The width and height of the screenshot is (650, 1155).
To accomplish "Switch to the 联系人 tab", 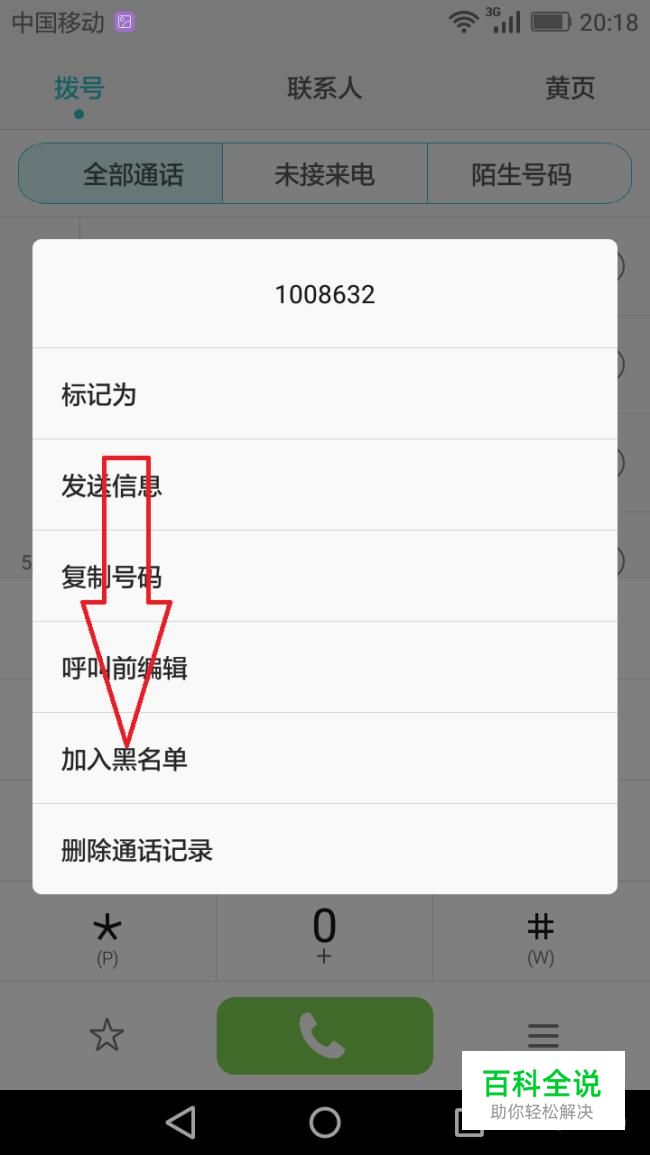I will click(x=324, y=88).
